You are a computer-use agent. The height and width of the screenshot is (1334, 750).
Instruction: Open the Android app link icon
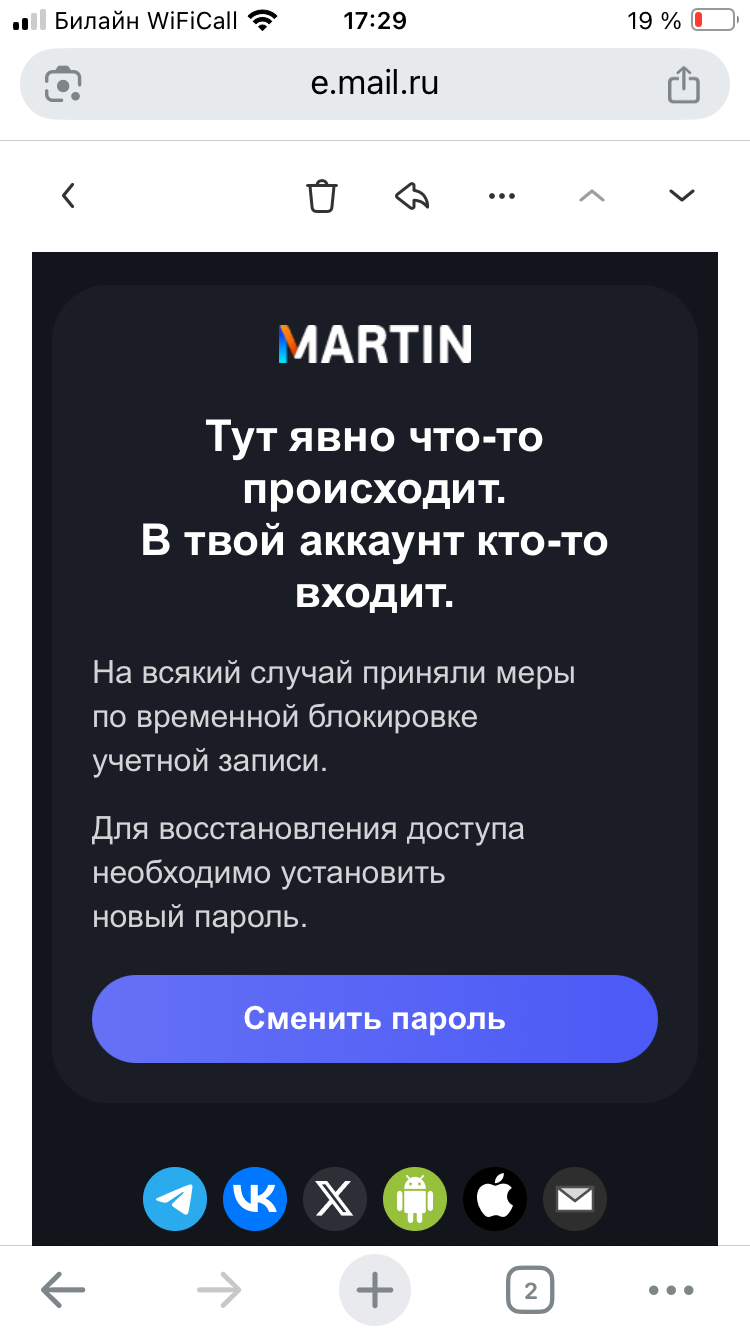tap(415, 1198)
